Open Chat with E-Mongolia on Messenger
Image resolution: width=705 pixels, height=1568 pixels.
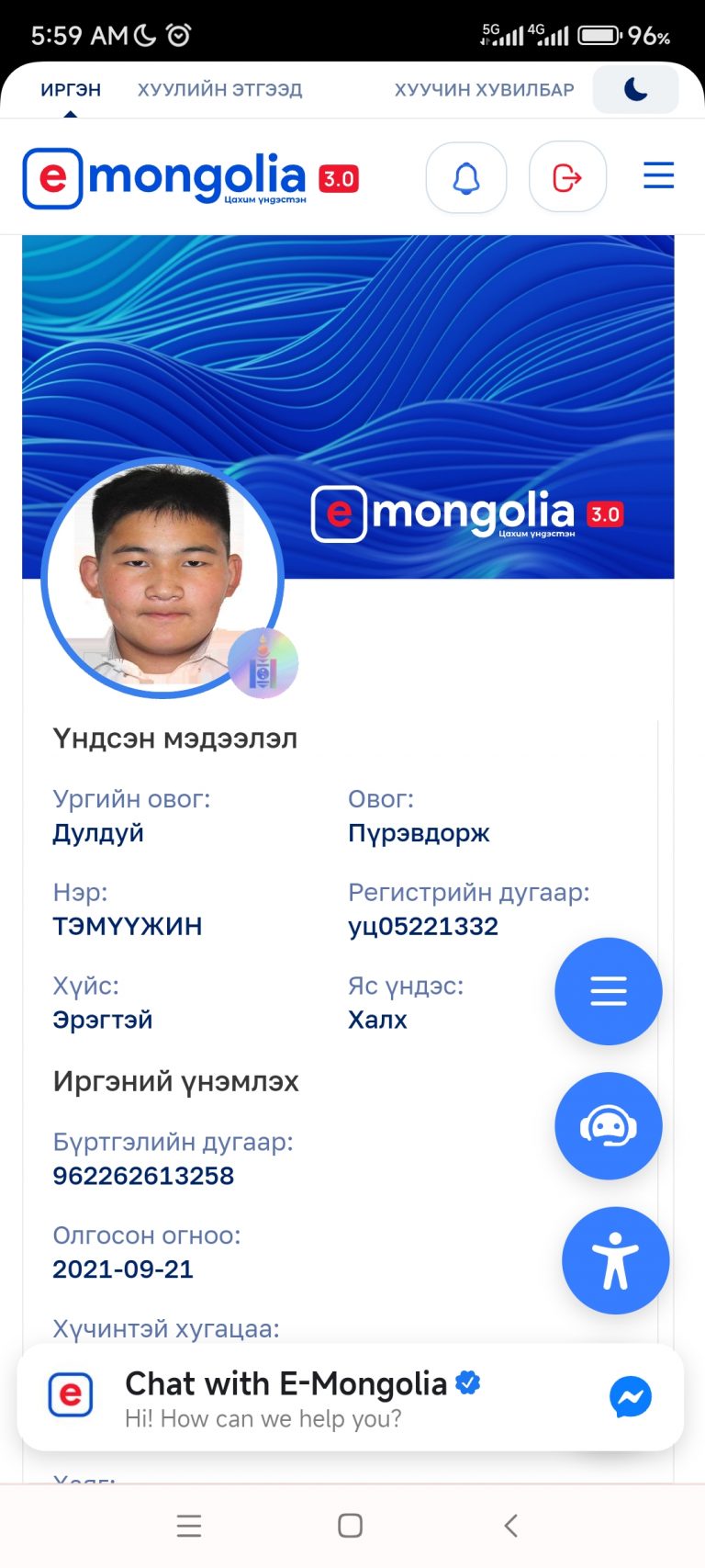[351, 1397]
